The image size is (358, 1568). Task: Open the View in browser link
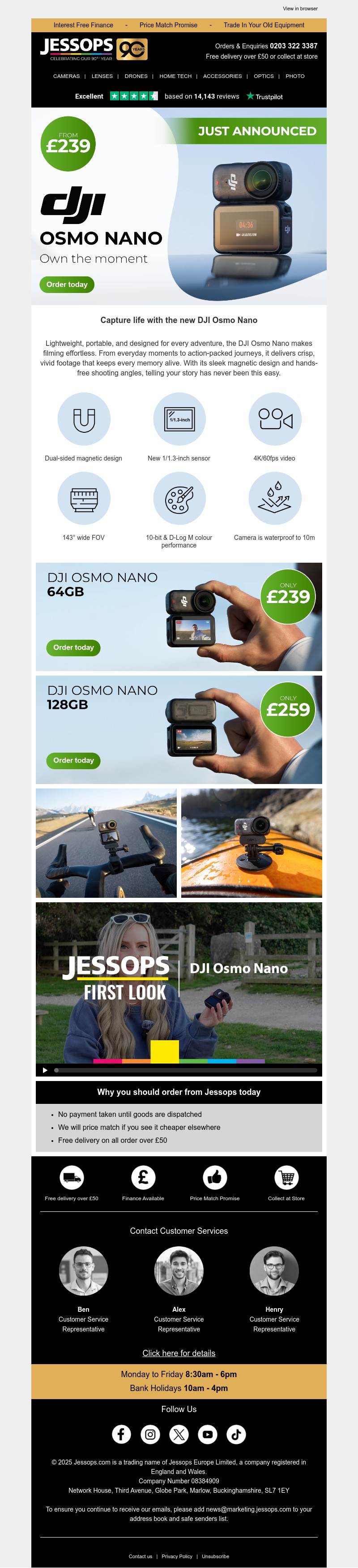[300, 9]
